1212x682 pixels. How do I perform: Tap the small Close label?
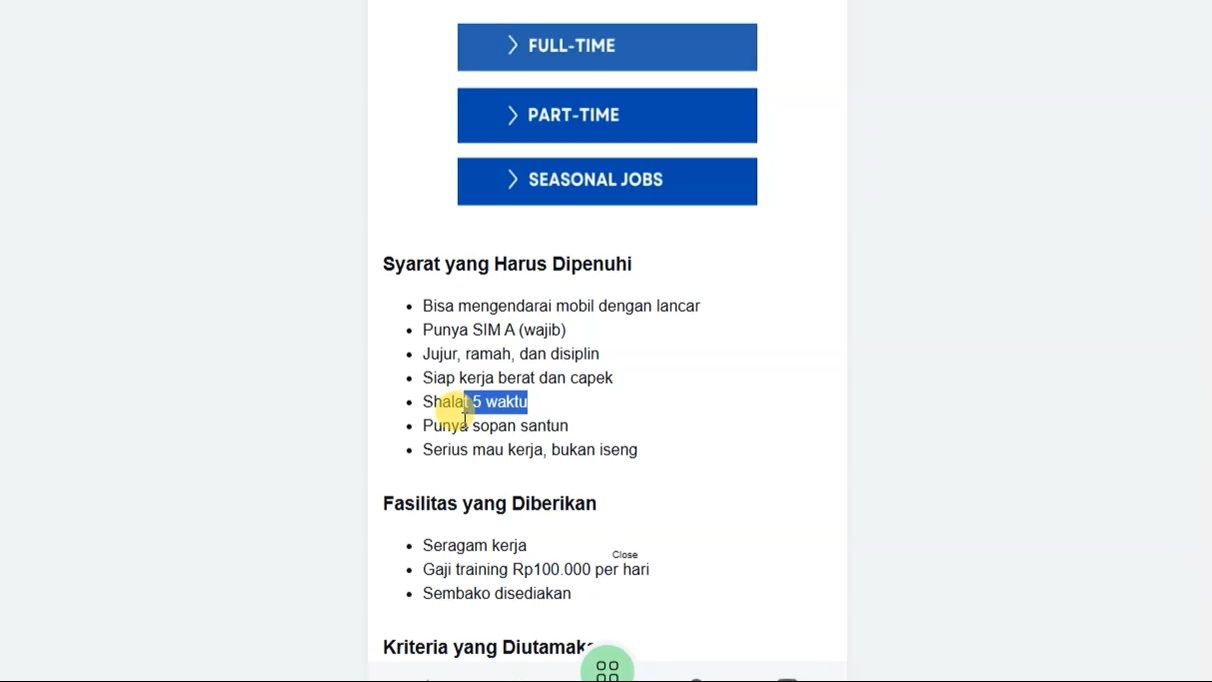[x=625, y=555]
